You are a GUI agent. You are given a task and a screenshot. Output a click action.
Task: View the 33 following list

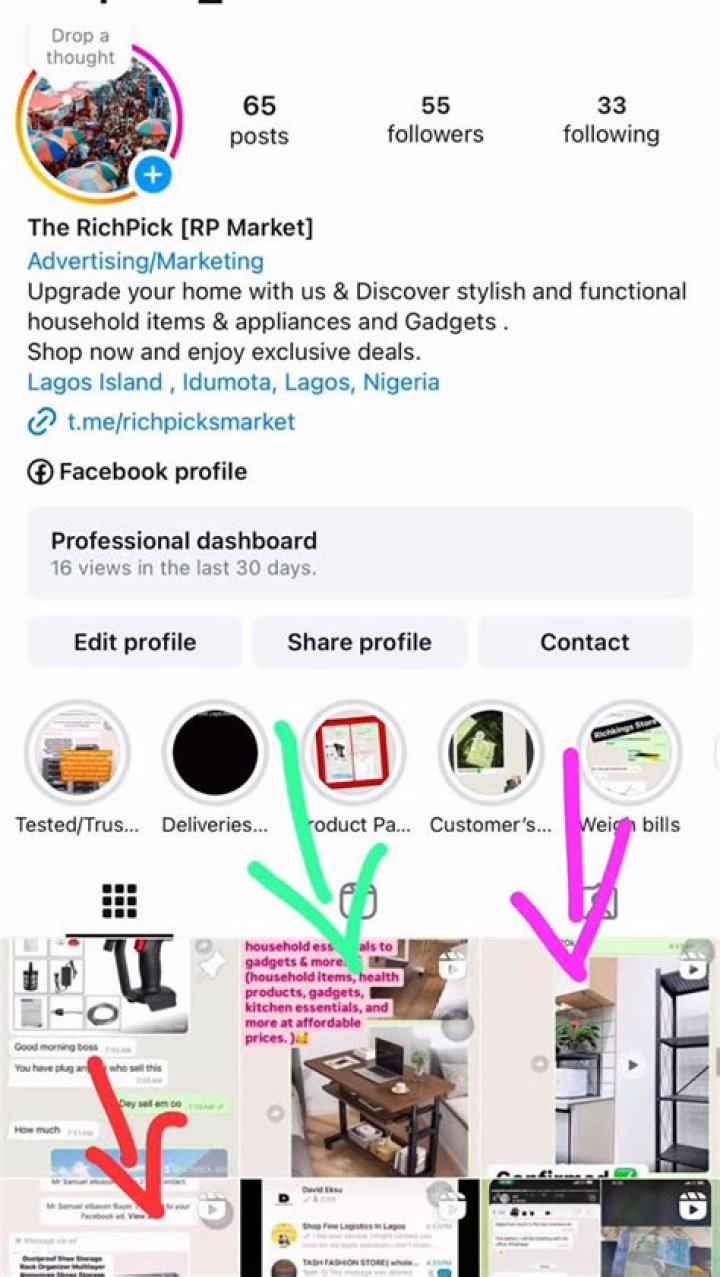611,120
